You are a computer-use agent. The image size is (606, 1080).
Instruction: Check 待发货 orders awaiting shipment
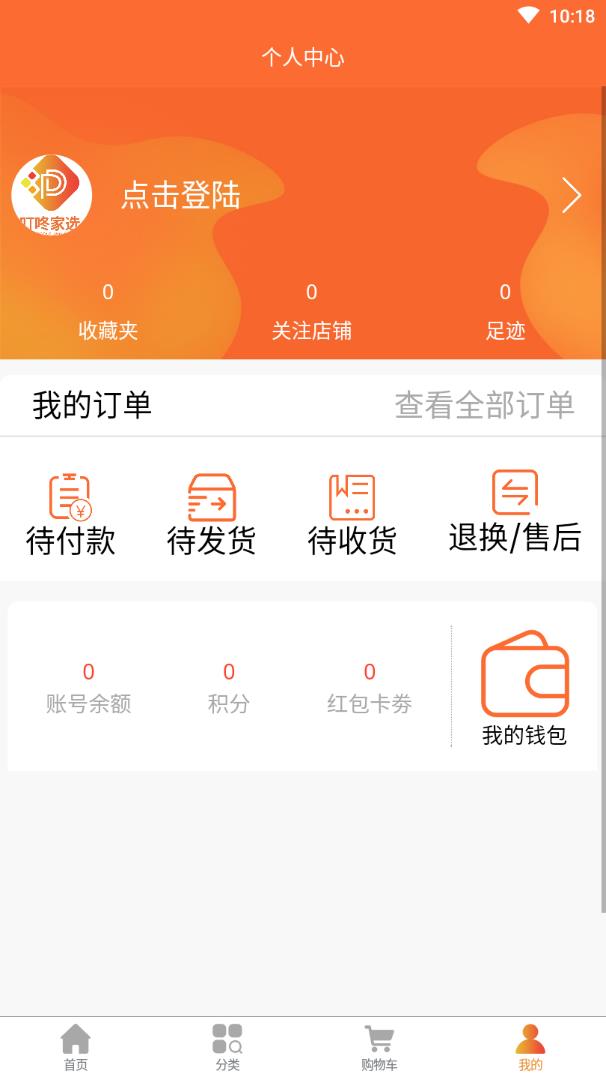(211, 514)
